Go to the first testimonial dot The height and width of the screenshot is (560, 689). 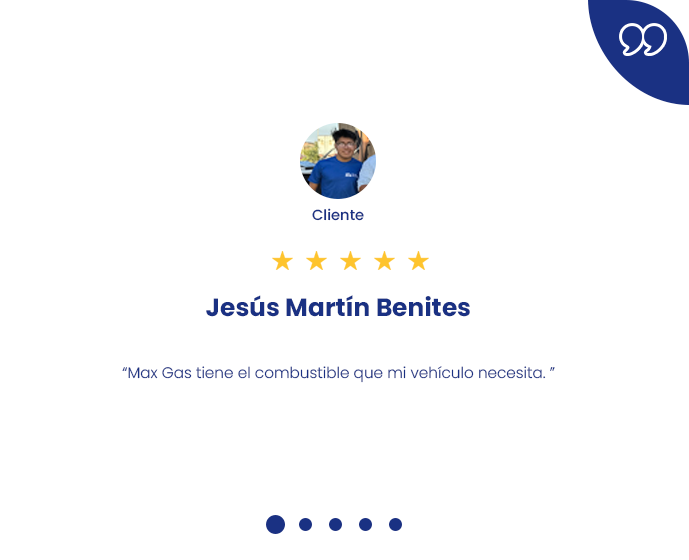(276, 524)
